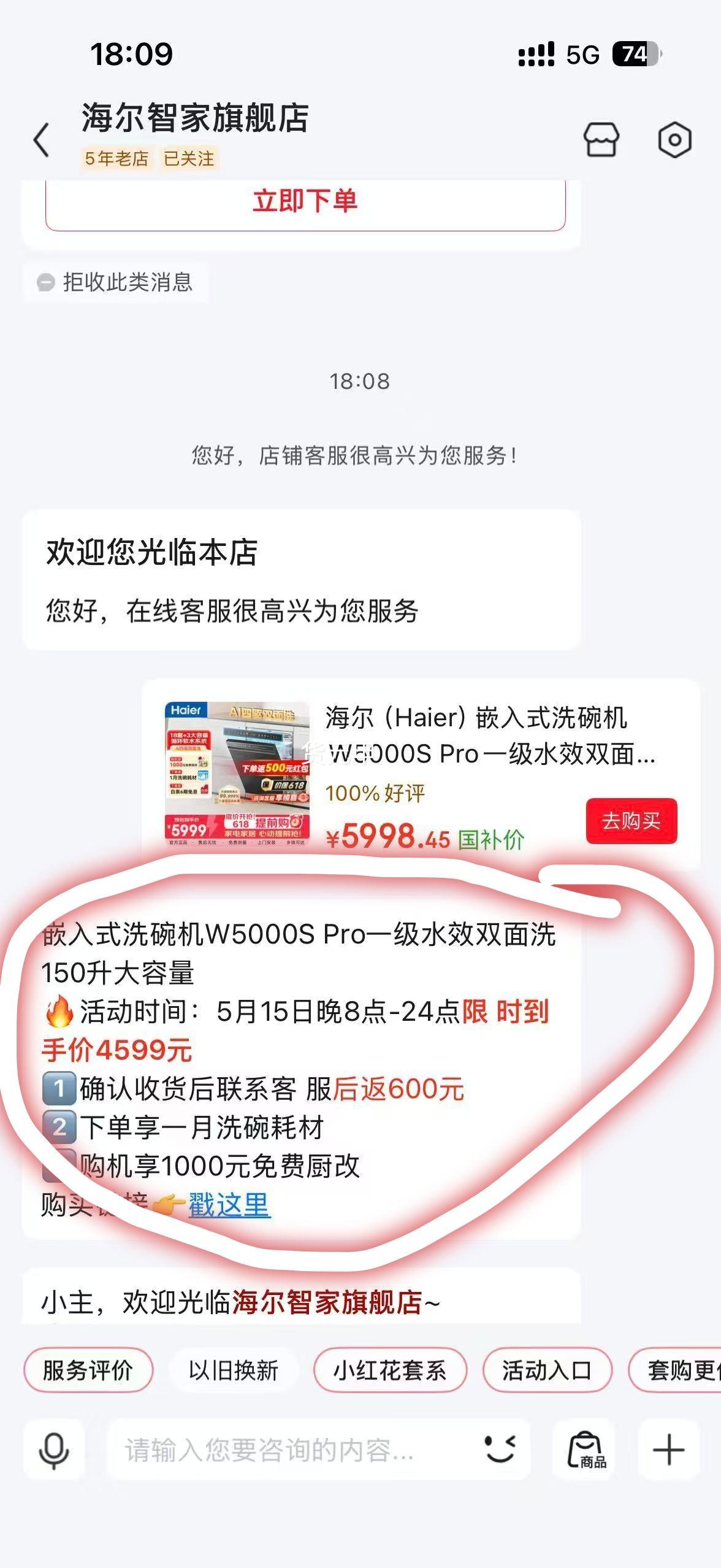Choose the 服务评价 chip
Viewport: 721px width, 1568px height.
[88, 1370]
